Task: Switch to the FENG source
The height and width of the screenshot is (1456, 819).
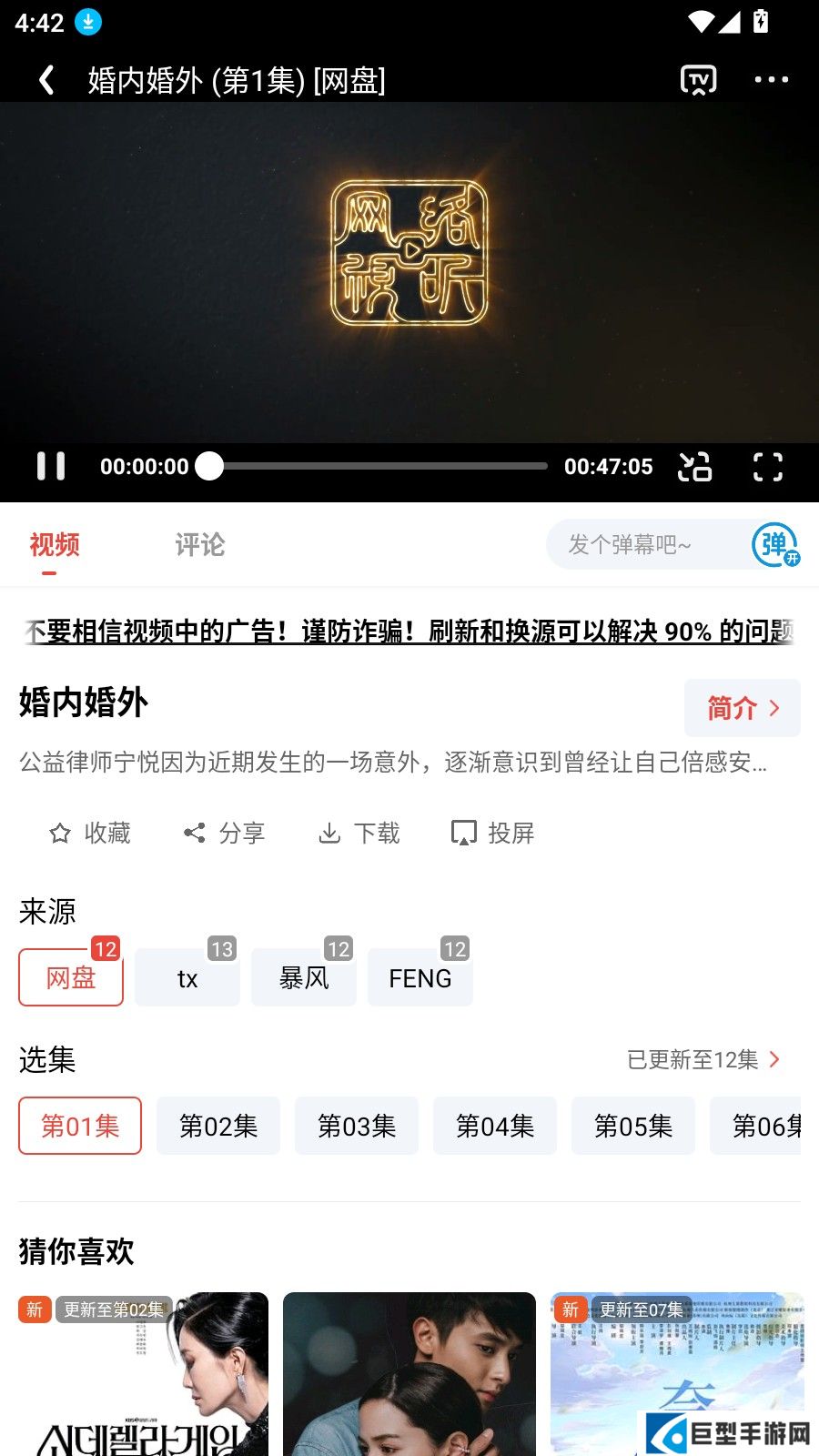Action: pos(420,978)
